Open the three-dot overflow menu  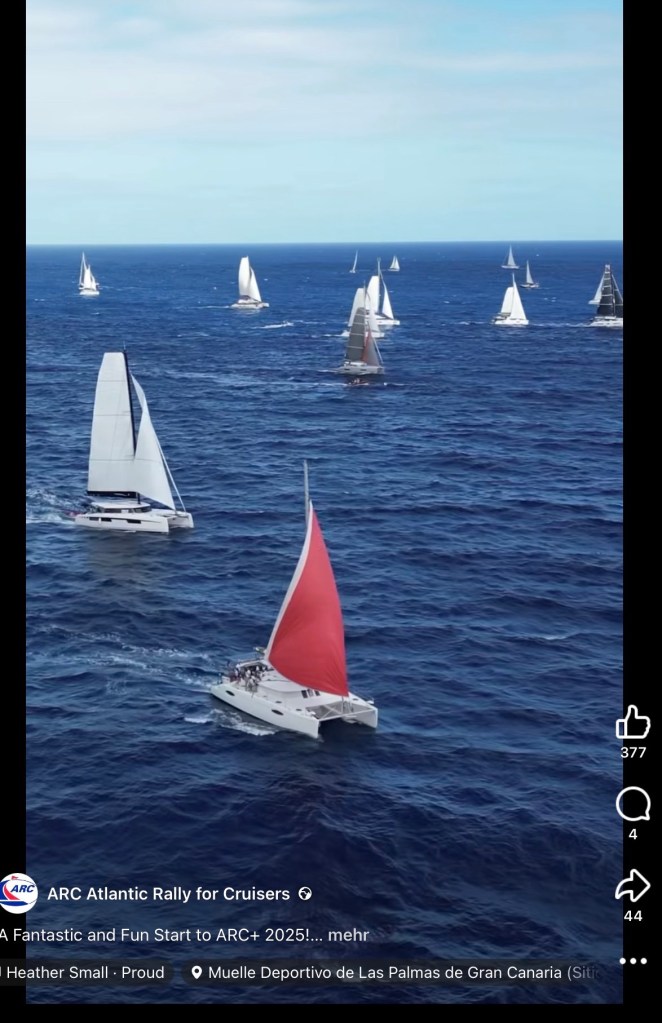633,961
